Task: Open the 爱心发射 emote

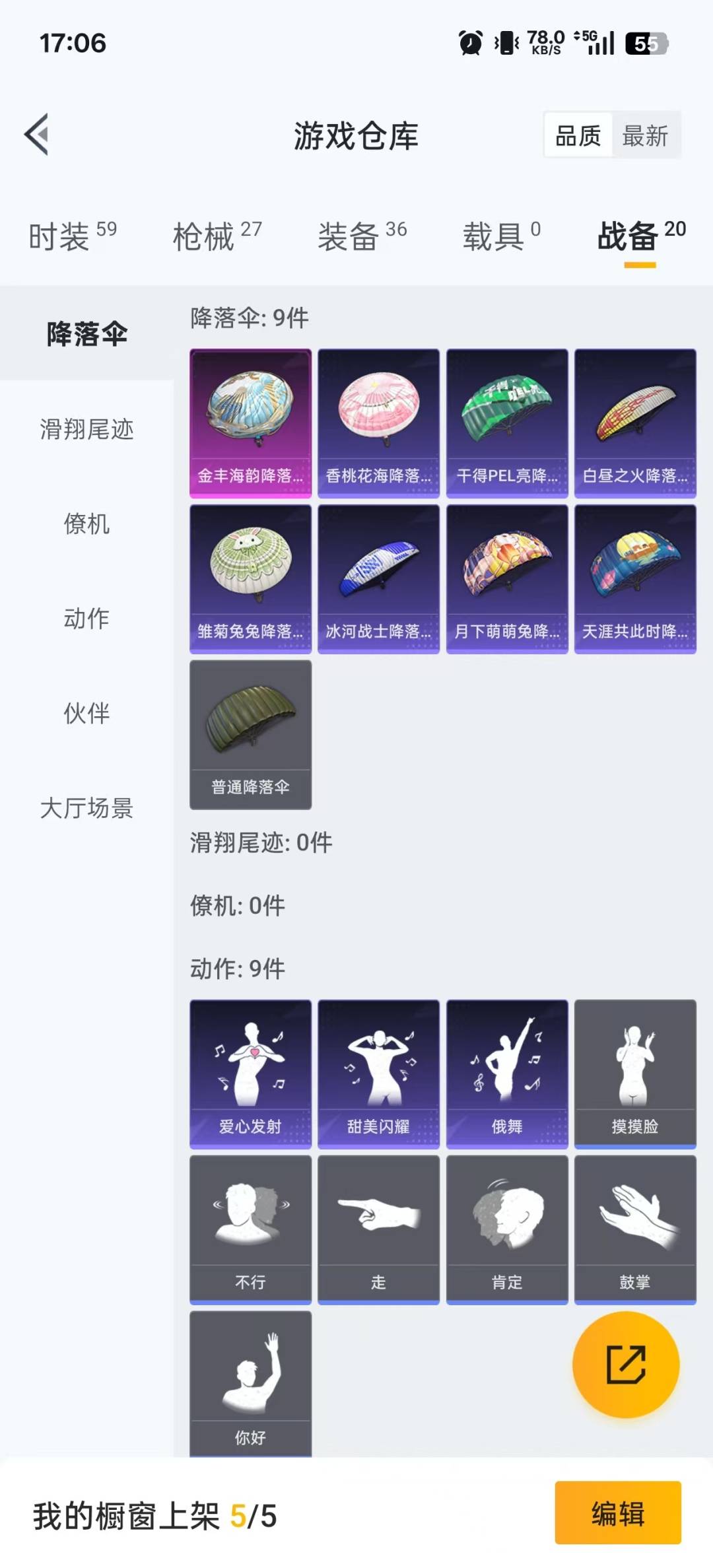Action: (x=250, y=1074)
